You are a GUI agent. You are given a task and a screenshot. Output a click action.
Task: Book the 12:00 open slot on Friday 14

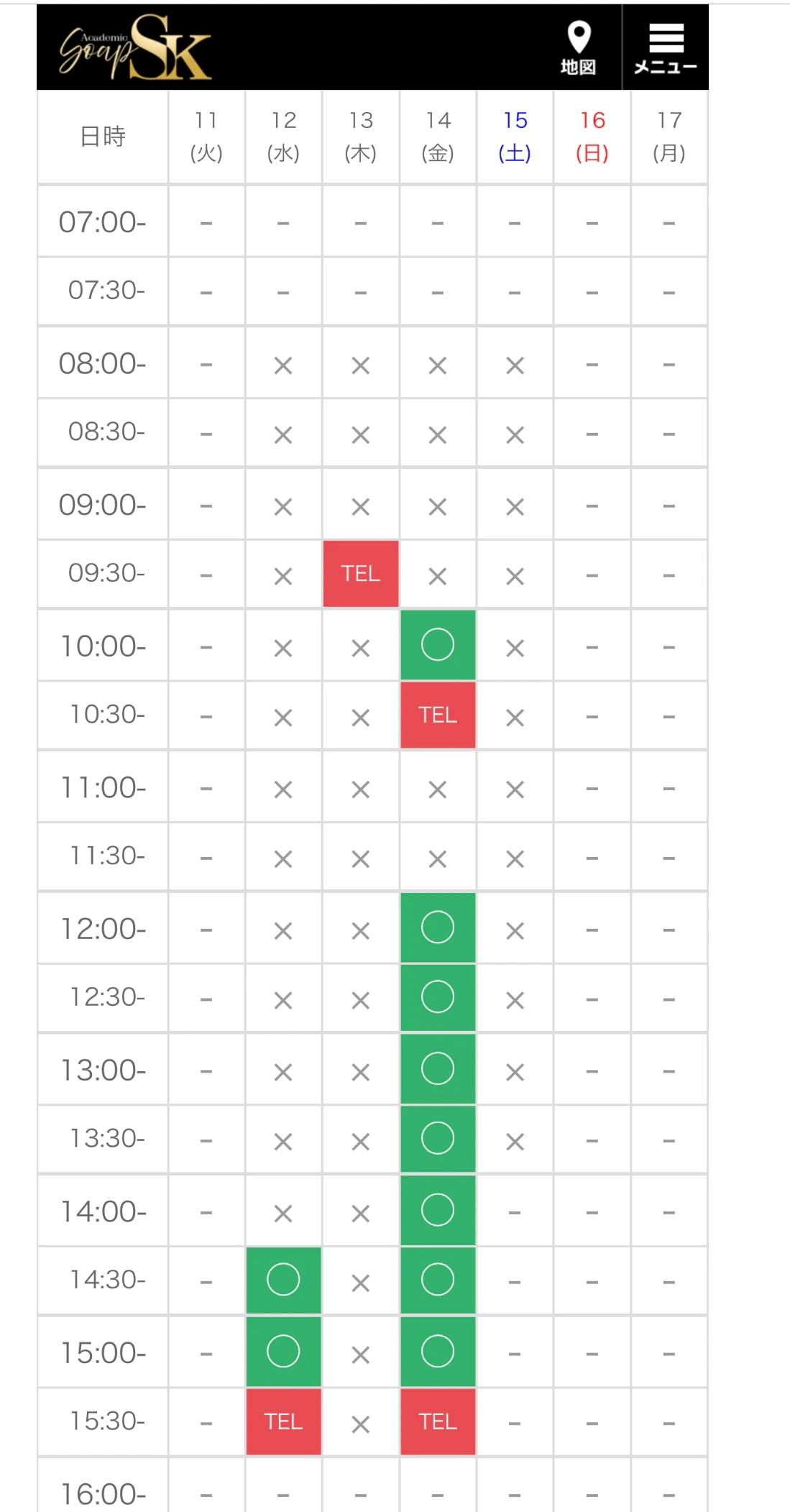[438, 927]
